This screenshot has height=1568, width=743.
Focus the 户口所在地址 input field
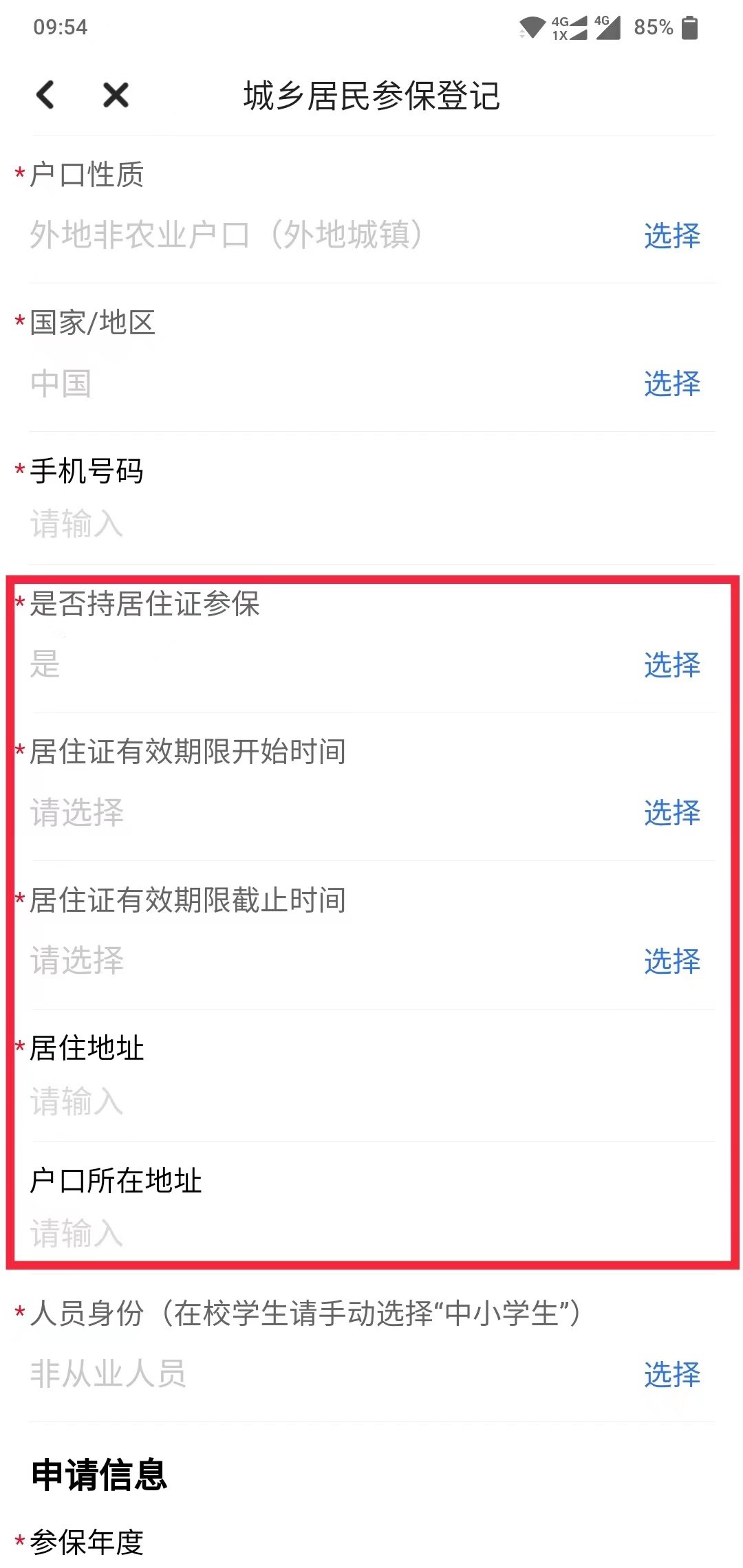[x=371, y=1233]
